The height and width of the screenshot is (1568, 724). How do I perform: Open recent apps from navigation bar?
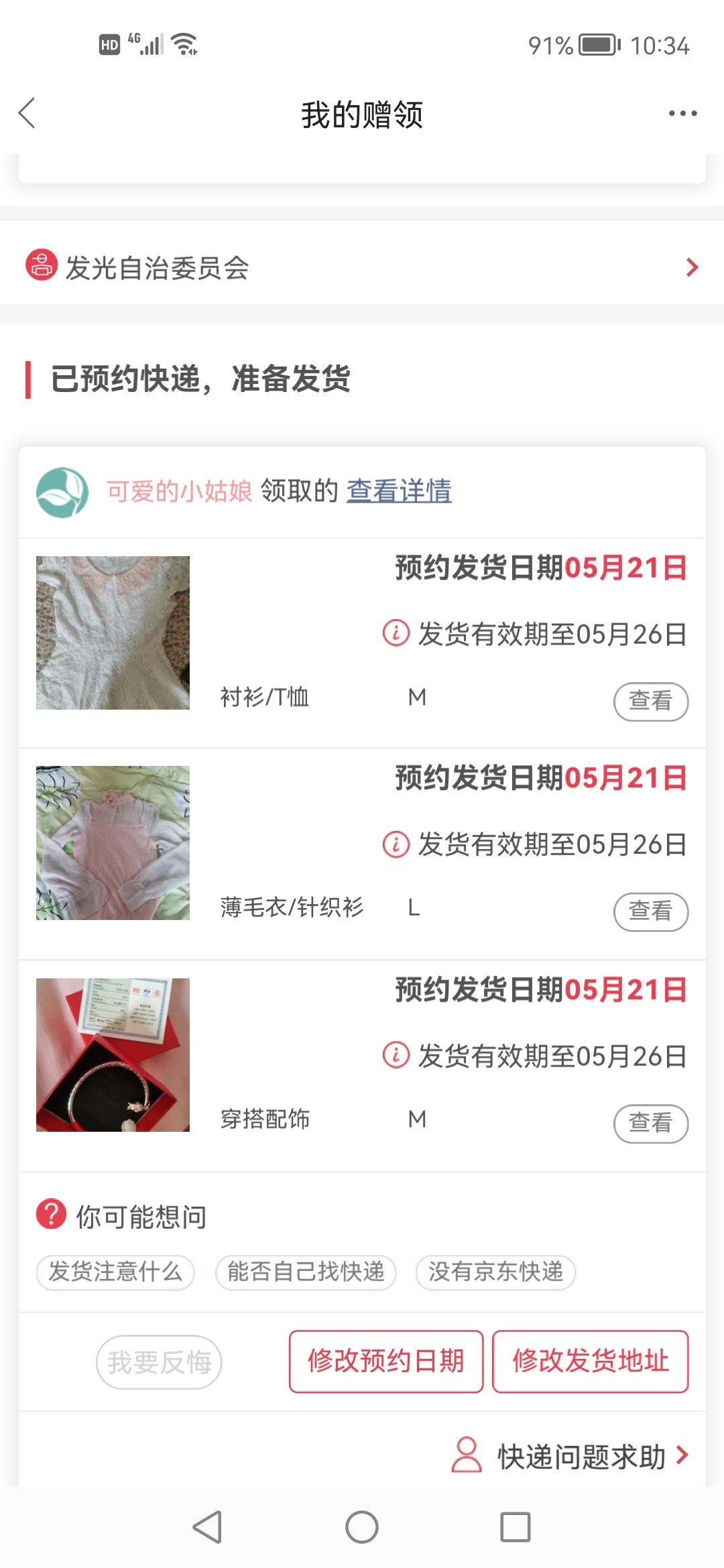[515, 1527]
